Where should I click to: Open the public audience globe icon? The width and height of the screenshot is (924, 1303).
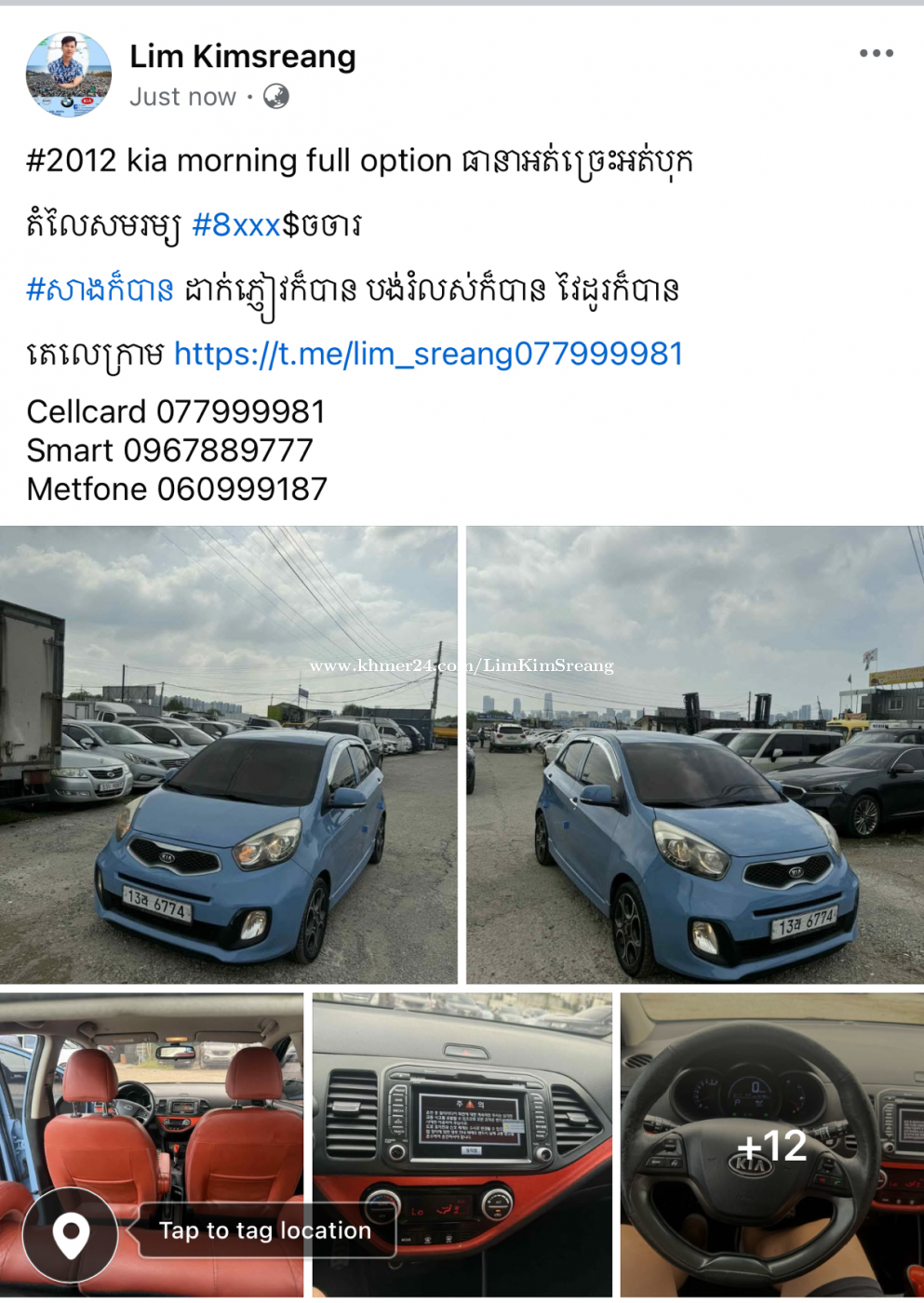(276, 97)
